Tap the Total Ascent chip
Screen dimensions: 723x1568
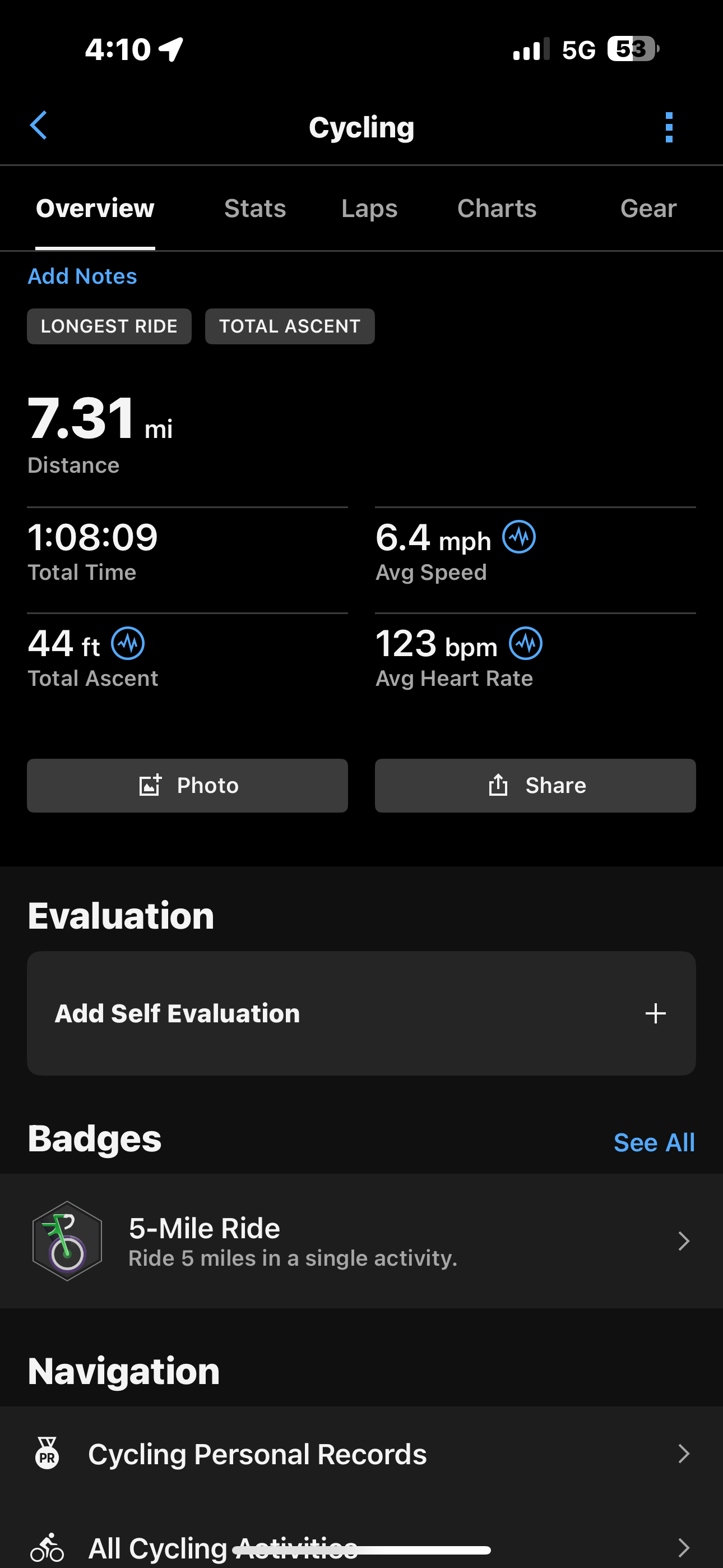point(290,326)
